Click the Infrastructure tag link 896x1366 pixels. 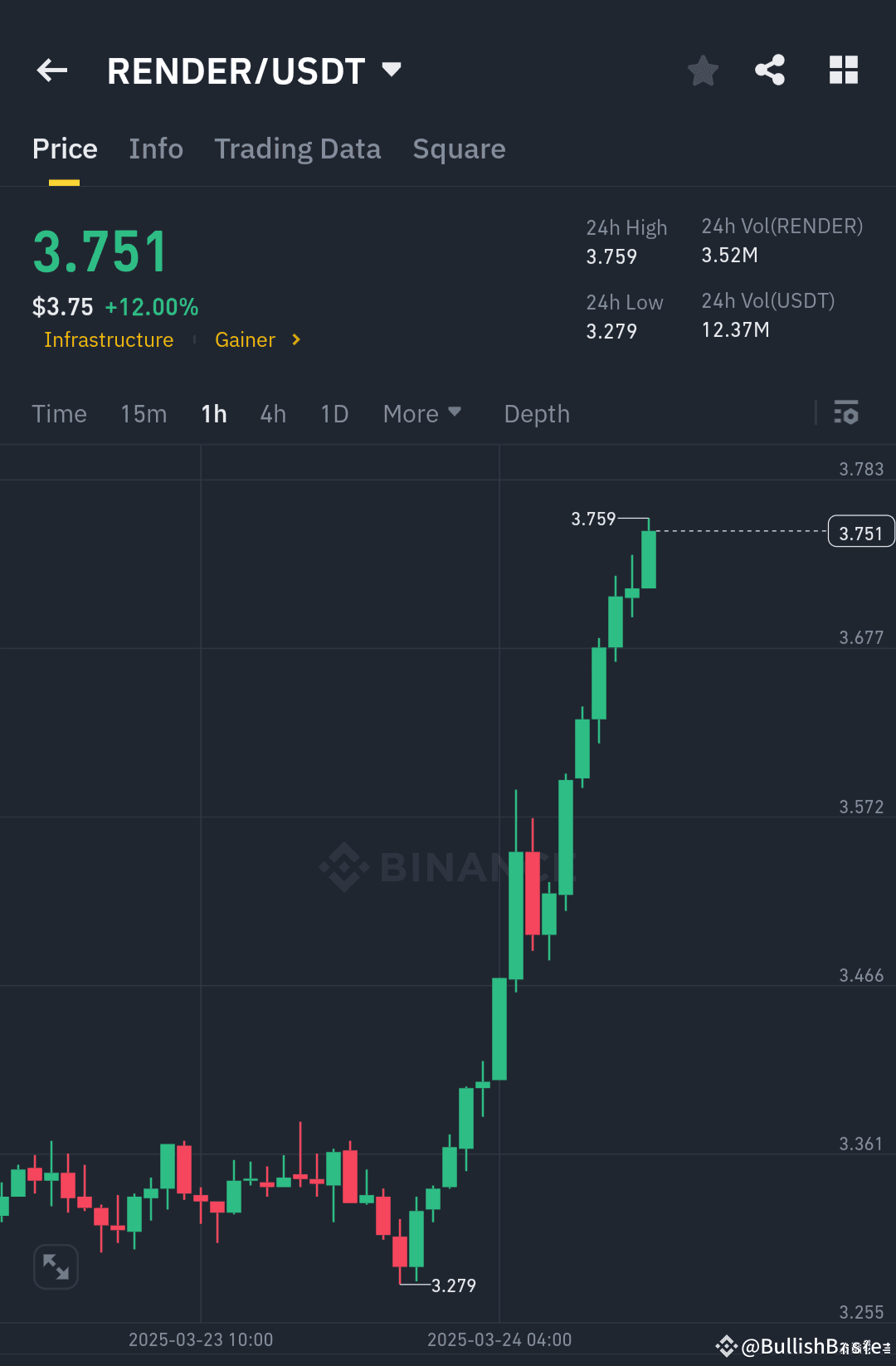[109, 339]
